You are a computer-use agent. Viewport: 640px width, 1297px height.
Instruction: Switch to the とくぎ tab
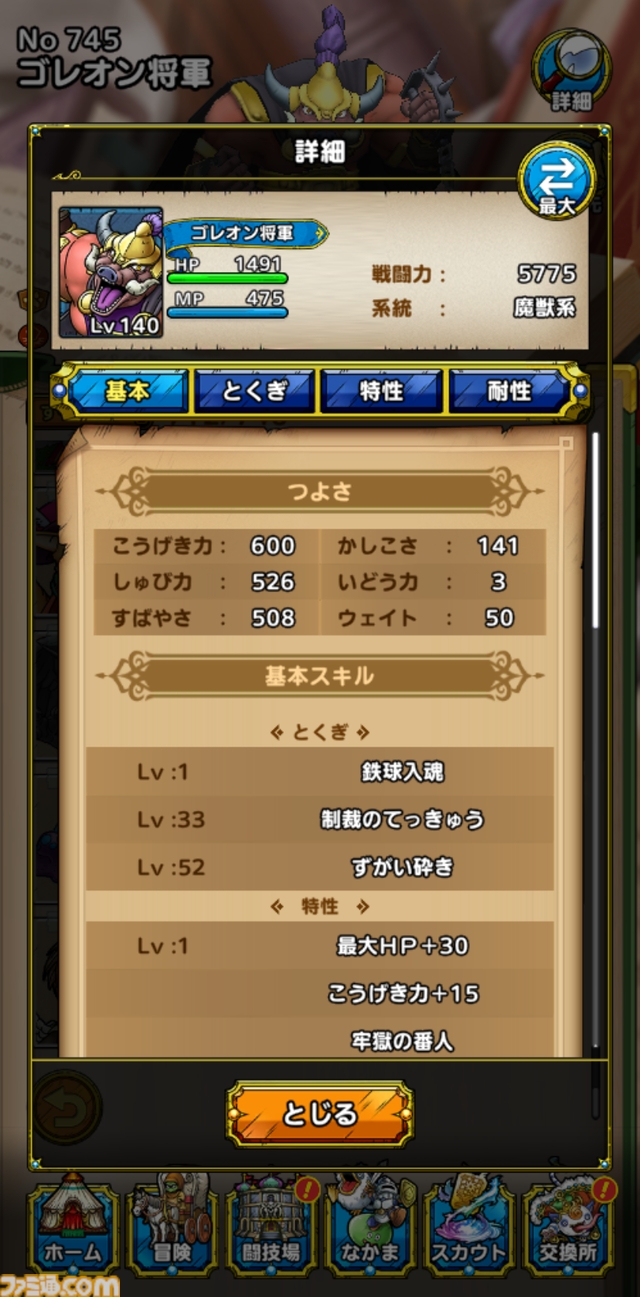(255, 391)
